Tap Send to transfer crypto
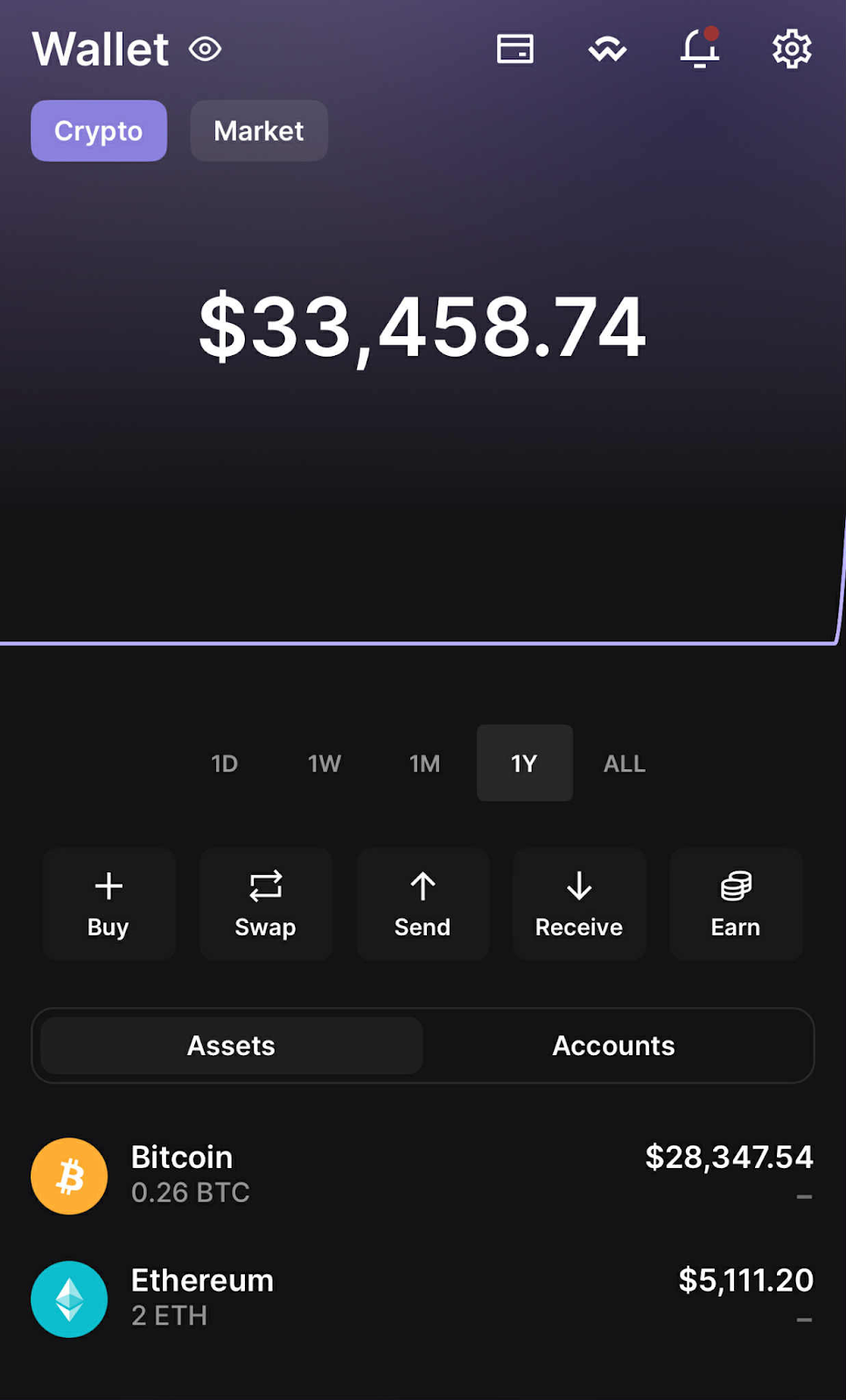The height and width of the screenshot is (1400, 846). point(423,904)
